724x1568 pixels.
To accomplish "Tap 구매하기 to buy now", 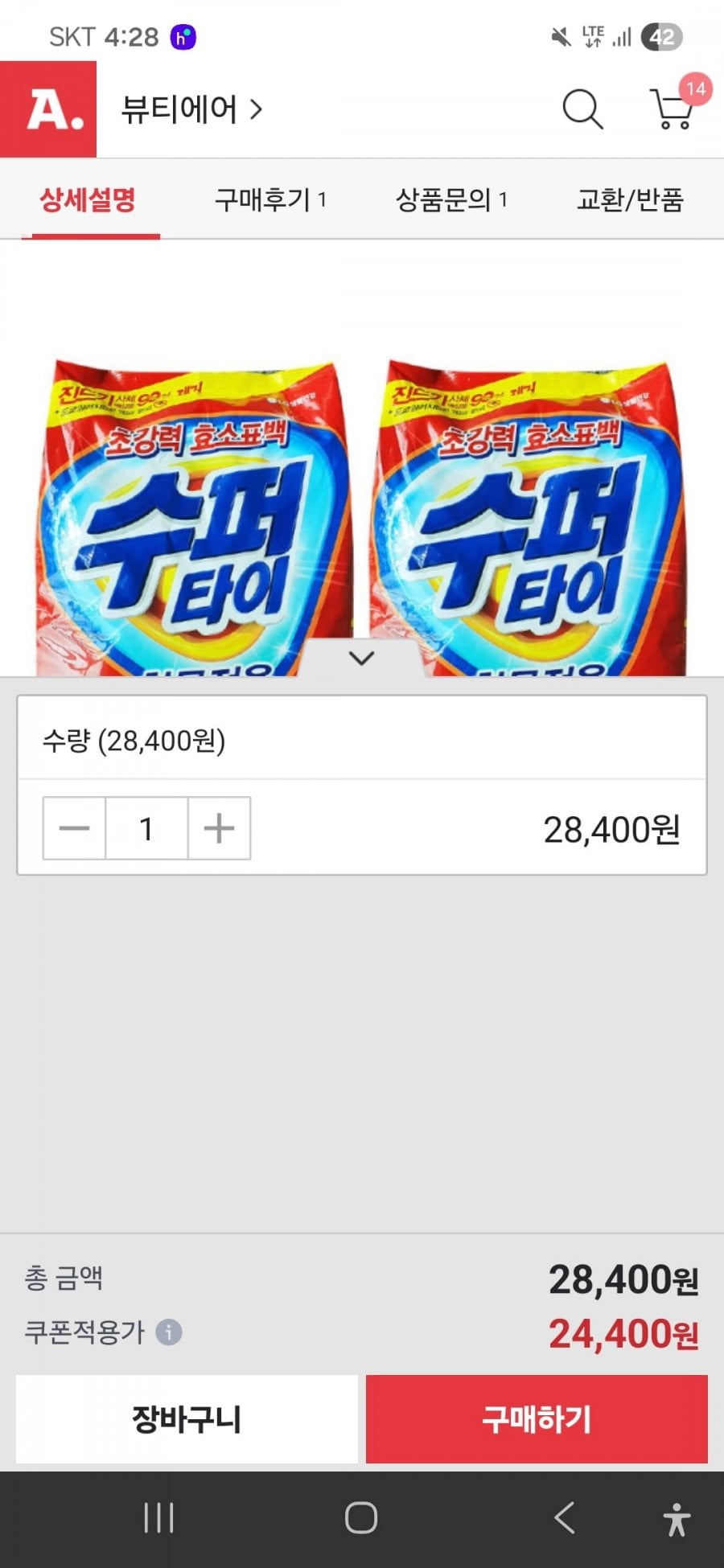I will click(537, 1419).
